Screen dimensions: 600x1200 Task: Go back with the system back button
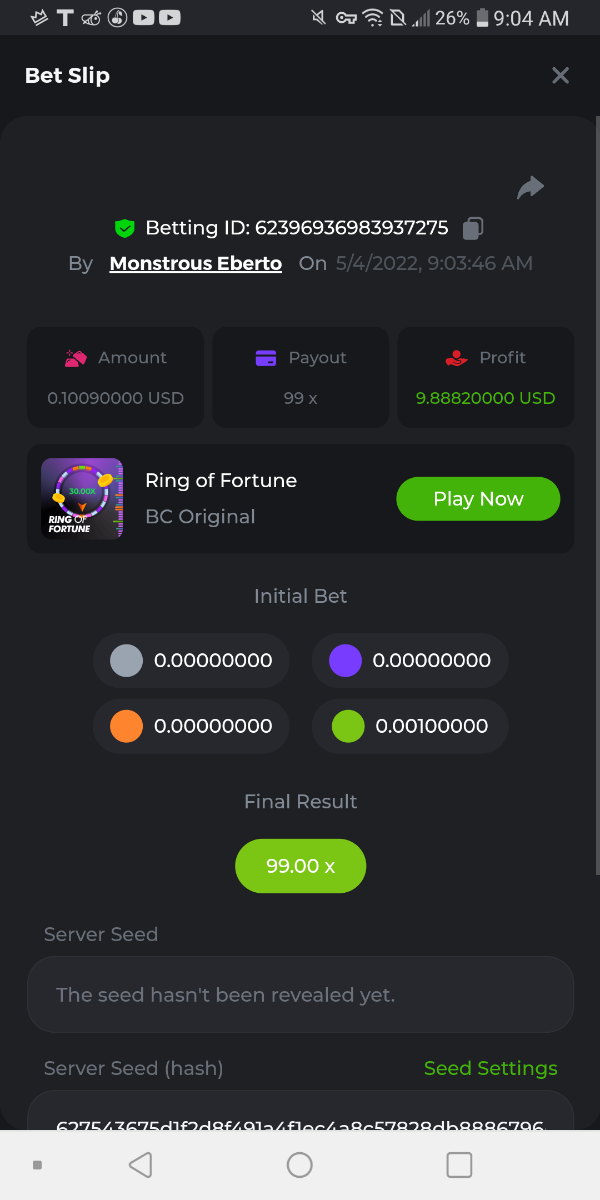click(x=141, y=1165)
